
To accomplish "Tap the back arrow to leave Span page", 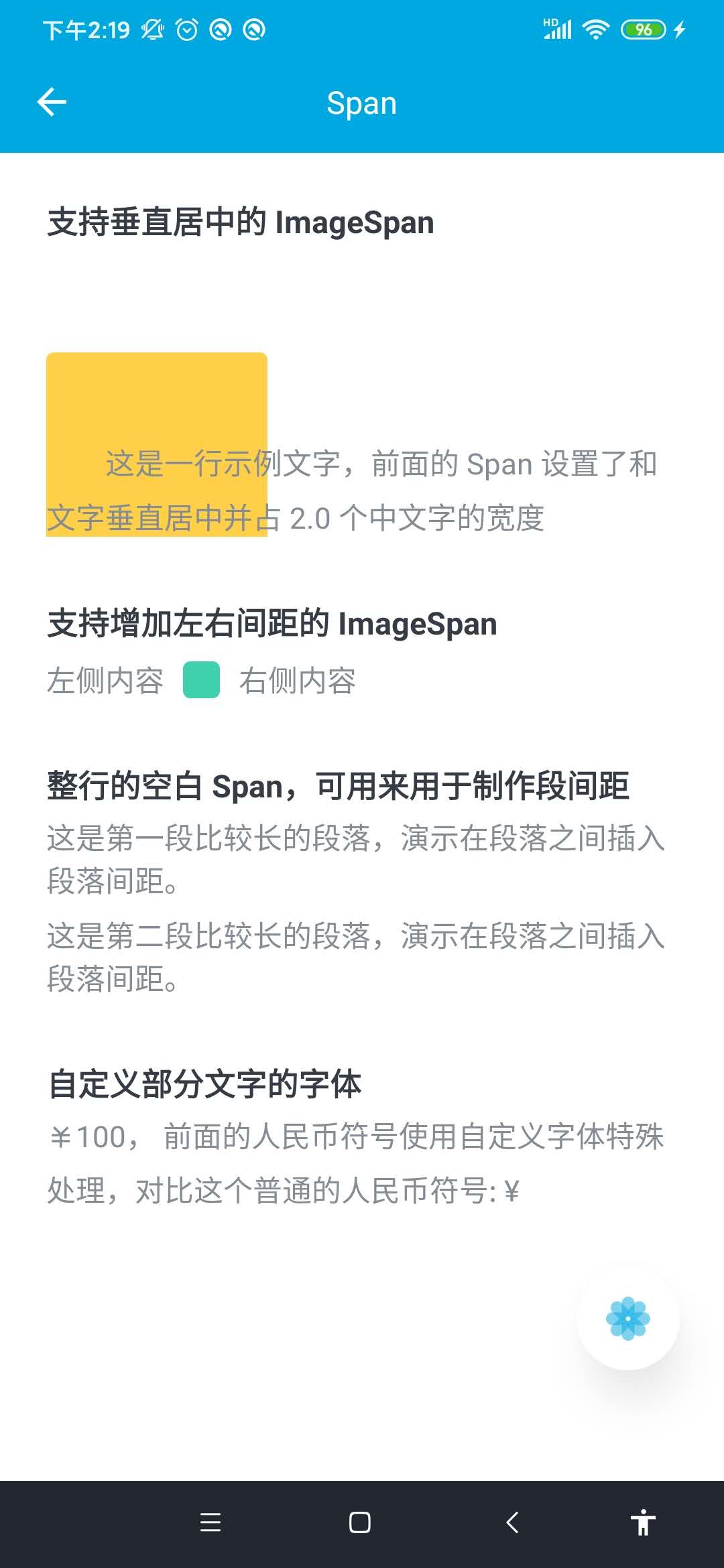I will (52, 102).
